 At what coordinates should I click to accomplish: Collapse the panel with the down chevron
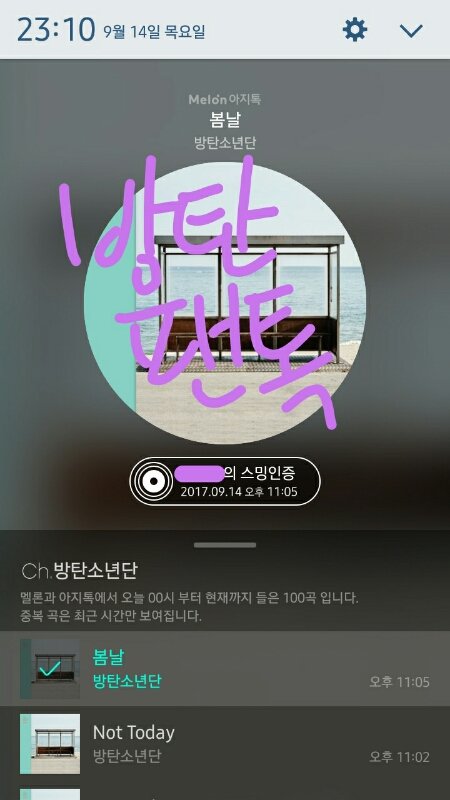(x=411, y=31)
